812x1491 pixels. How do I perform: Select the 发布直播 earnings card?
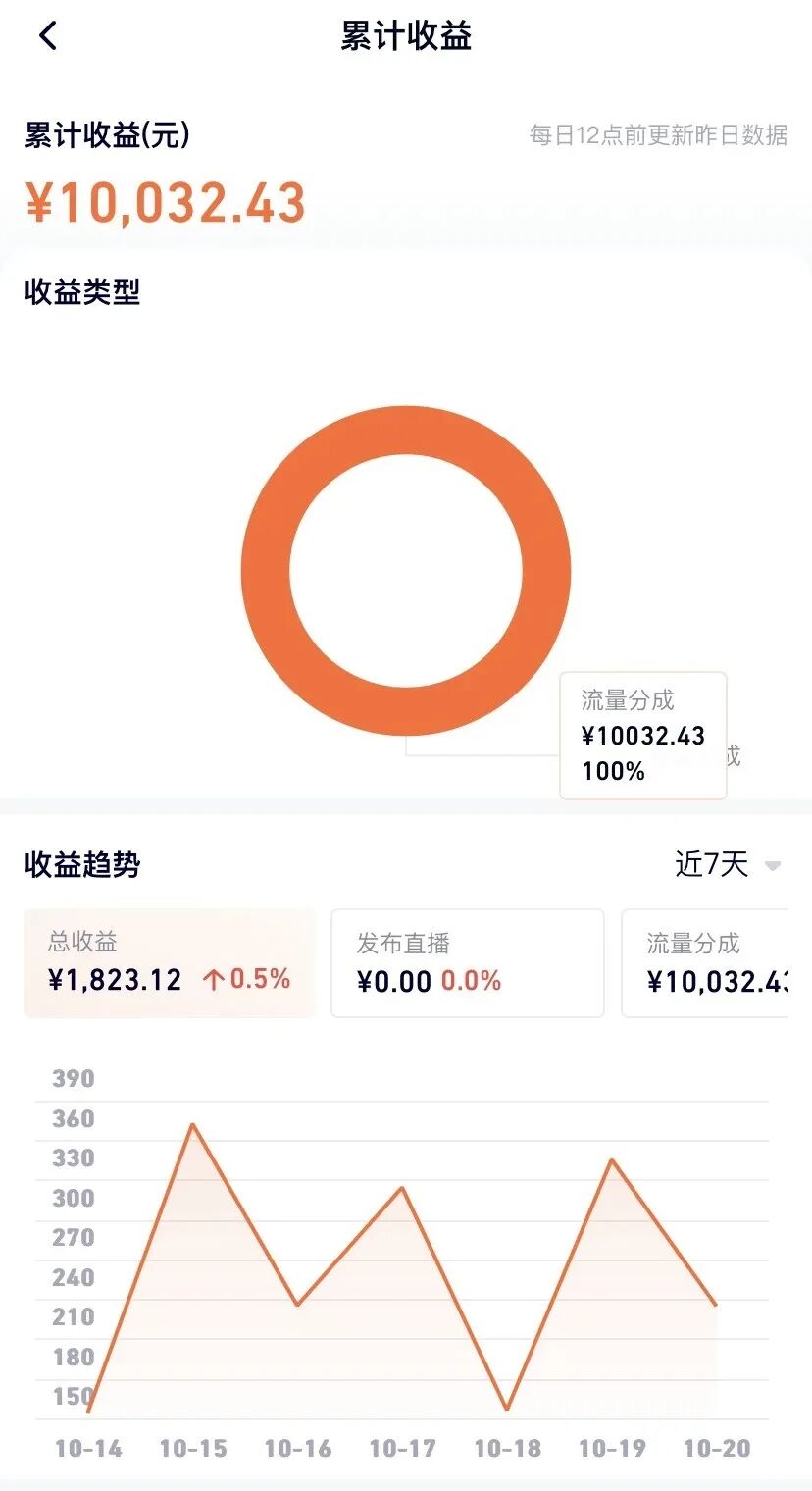[x=468, y=962]
